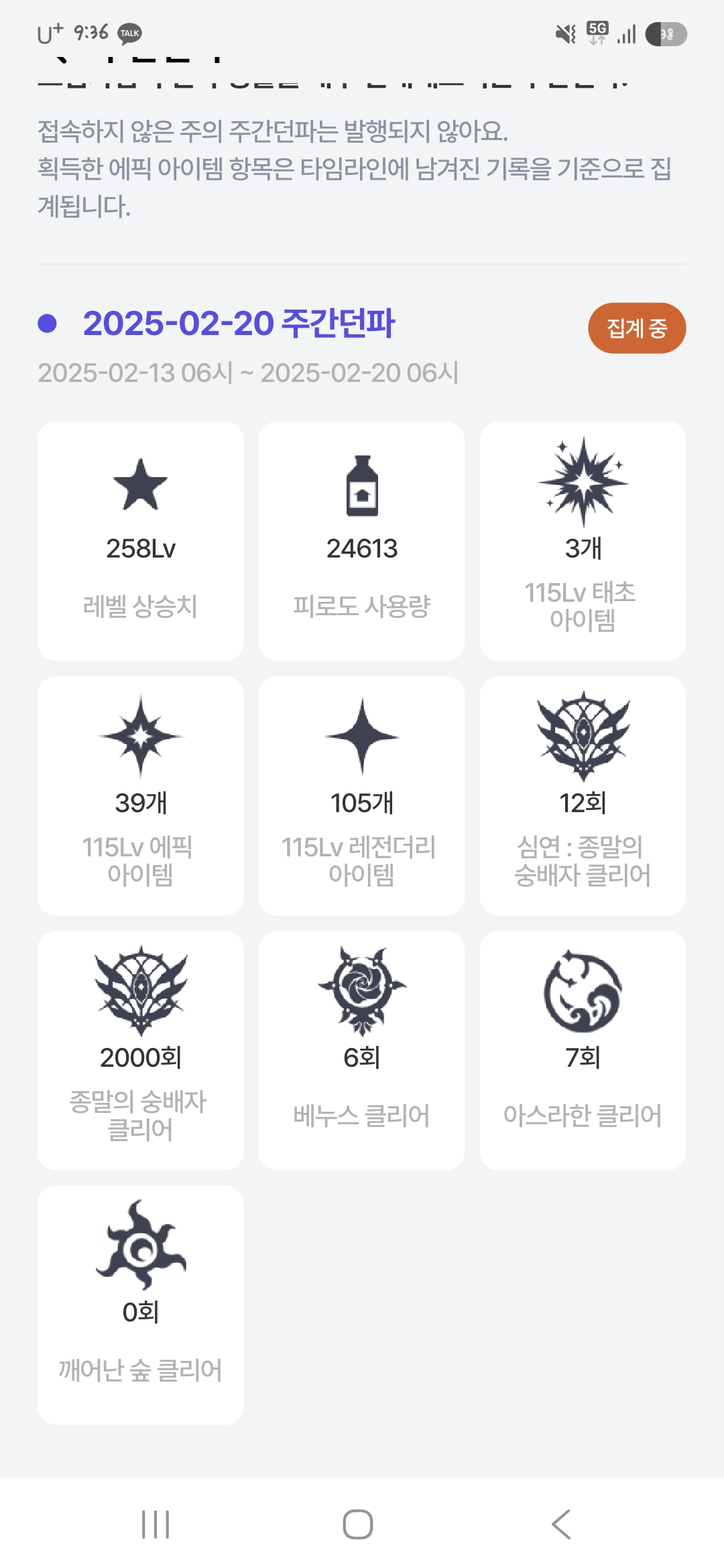The width and height of the screenshot is (724, 1568).
Task: Go back using the navigation bar
Action: tap(560, 1524)
